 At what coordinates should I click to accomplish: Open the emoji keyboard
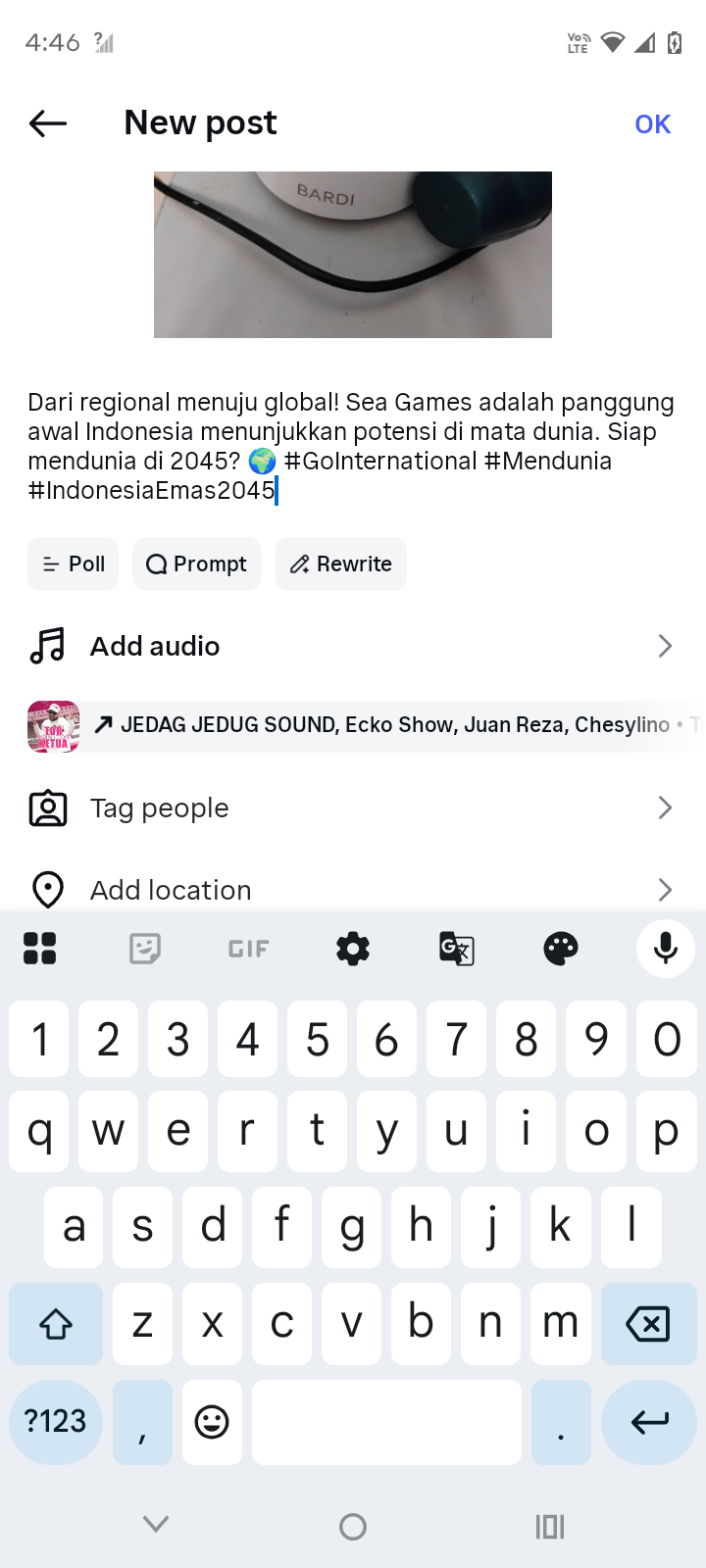212,1422
